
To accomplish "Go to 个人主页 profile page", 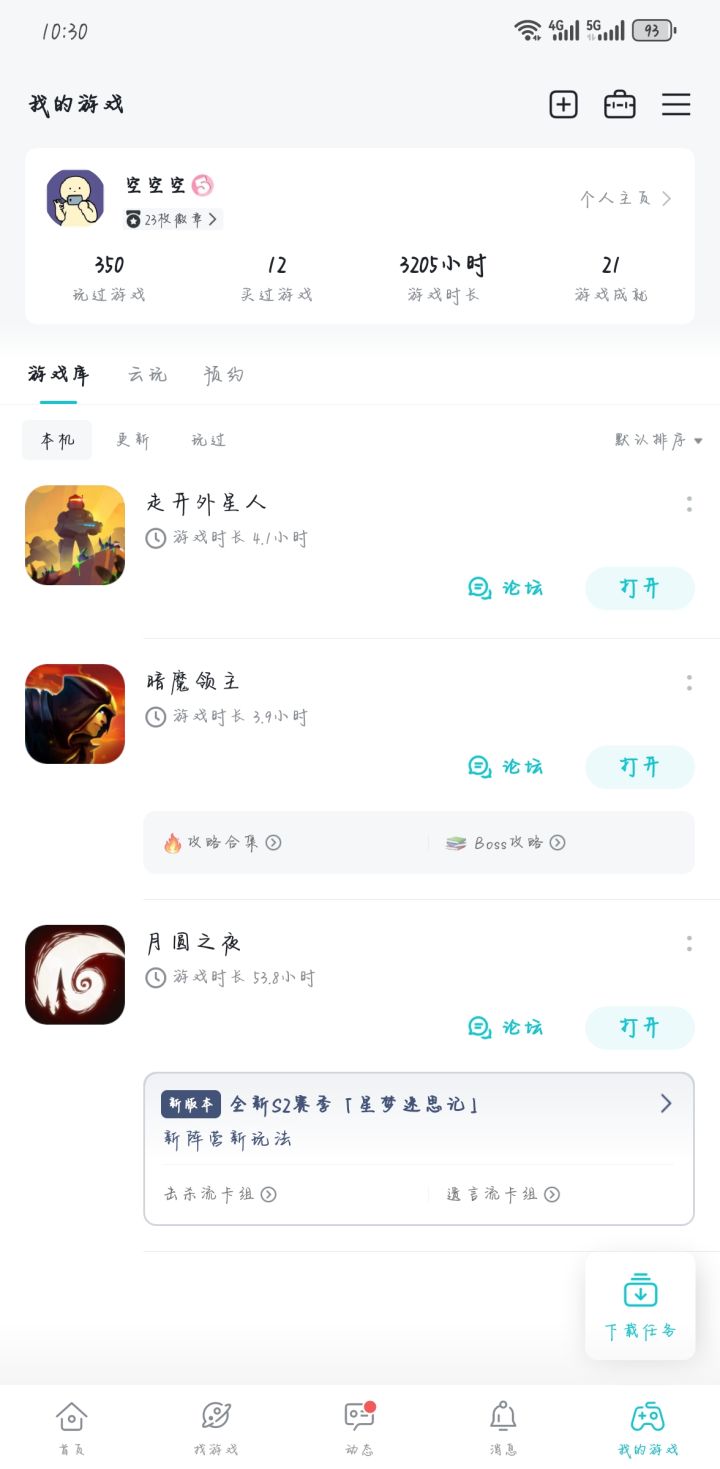I will 625,198.
